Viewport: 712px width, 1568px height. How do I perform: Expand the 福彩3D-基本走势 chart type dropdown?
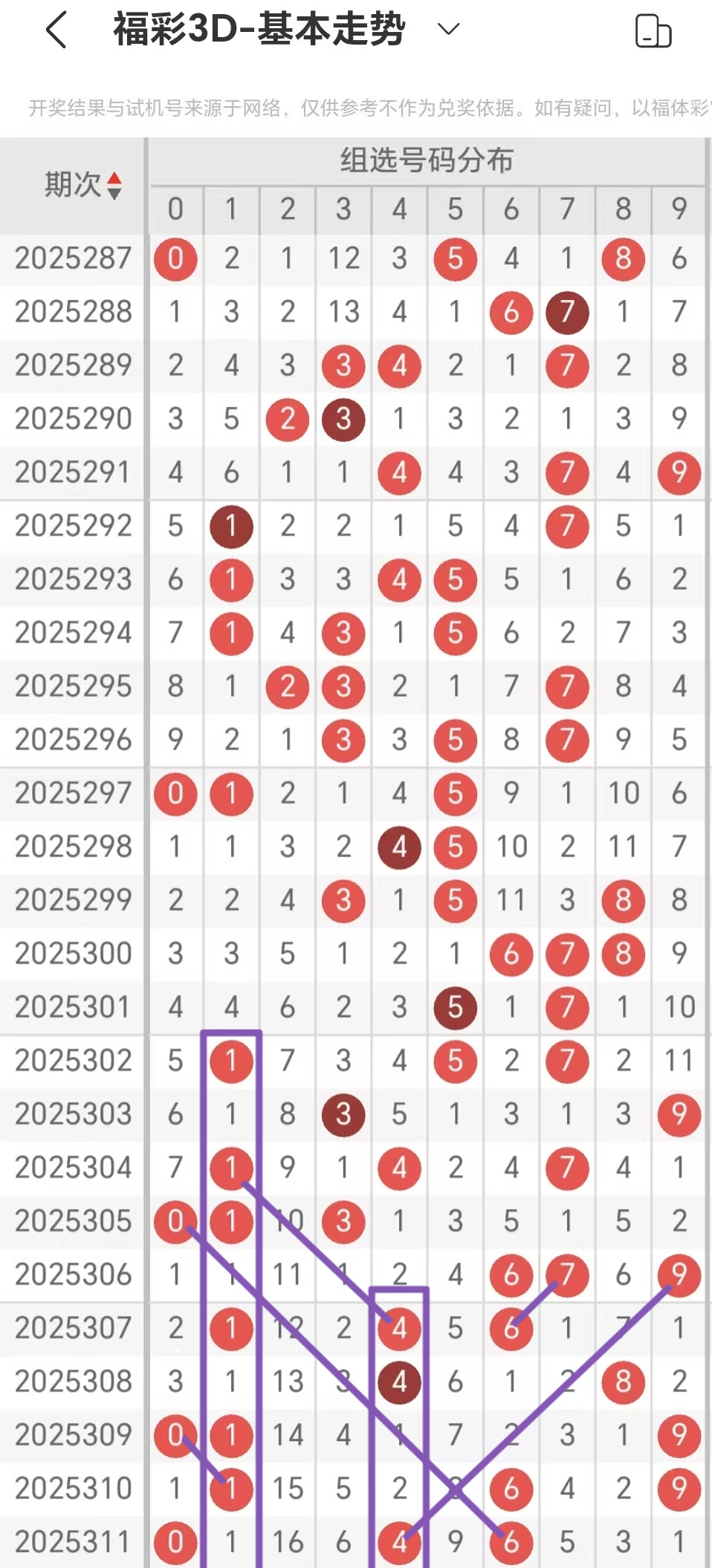click(x=448, y=30)
